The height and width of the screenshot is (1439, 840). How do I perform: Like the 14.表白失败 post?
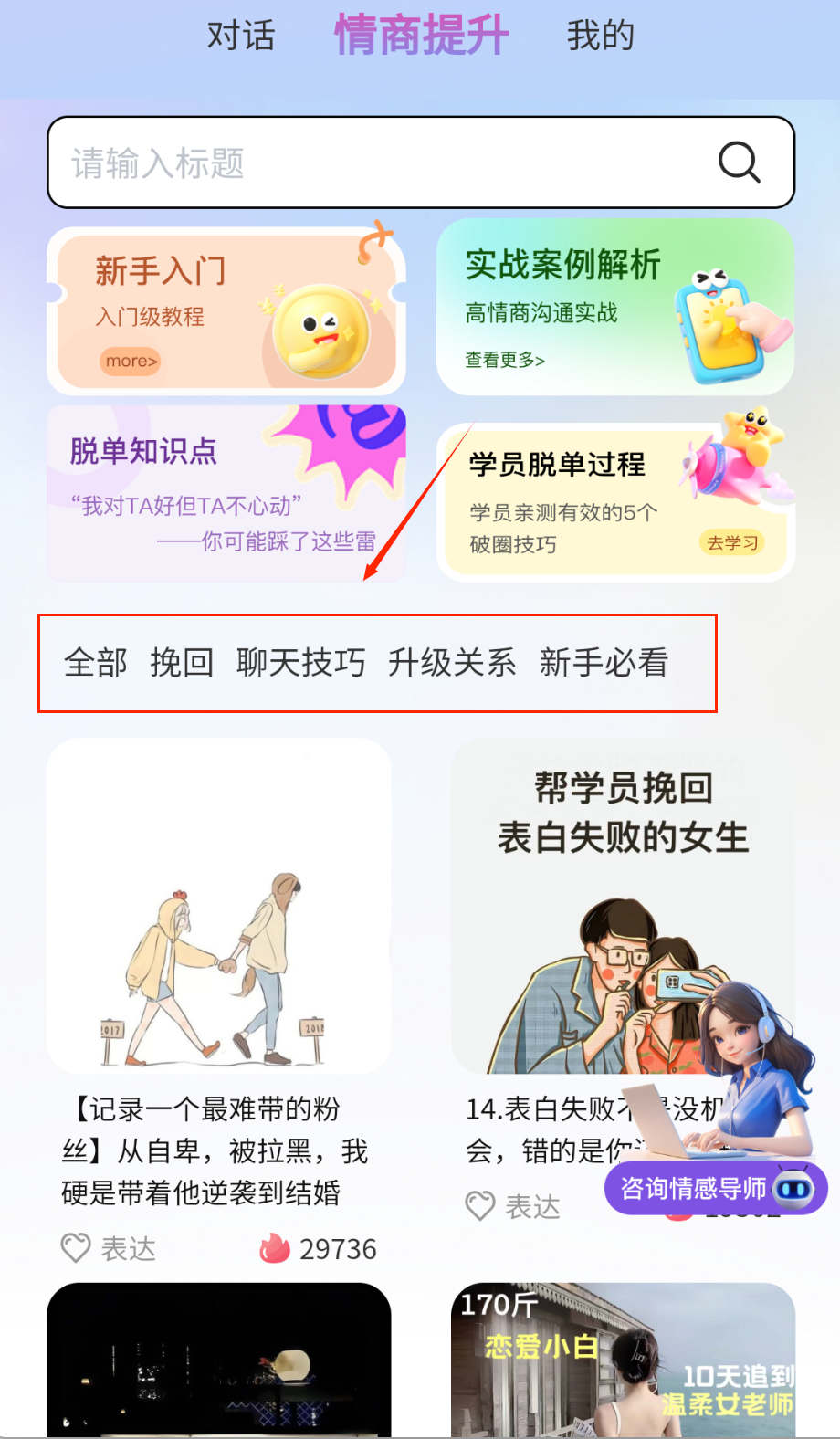(480, 1206)
